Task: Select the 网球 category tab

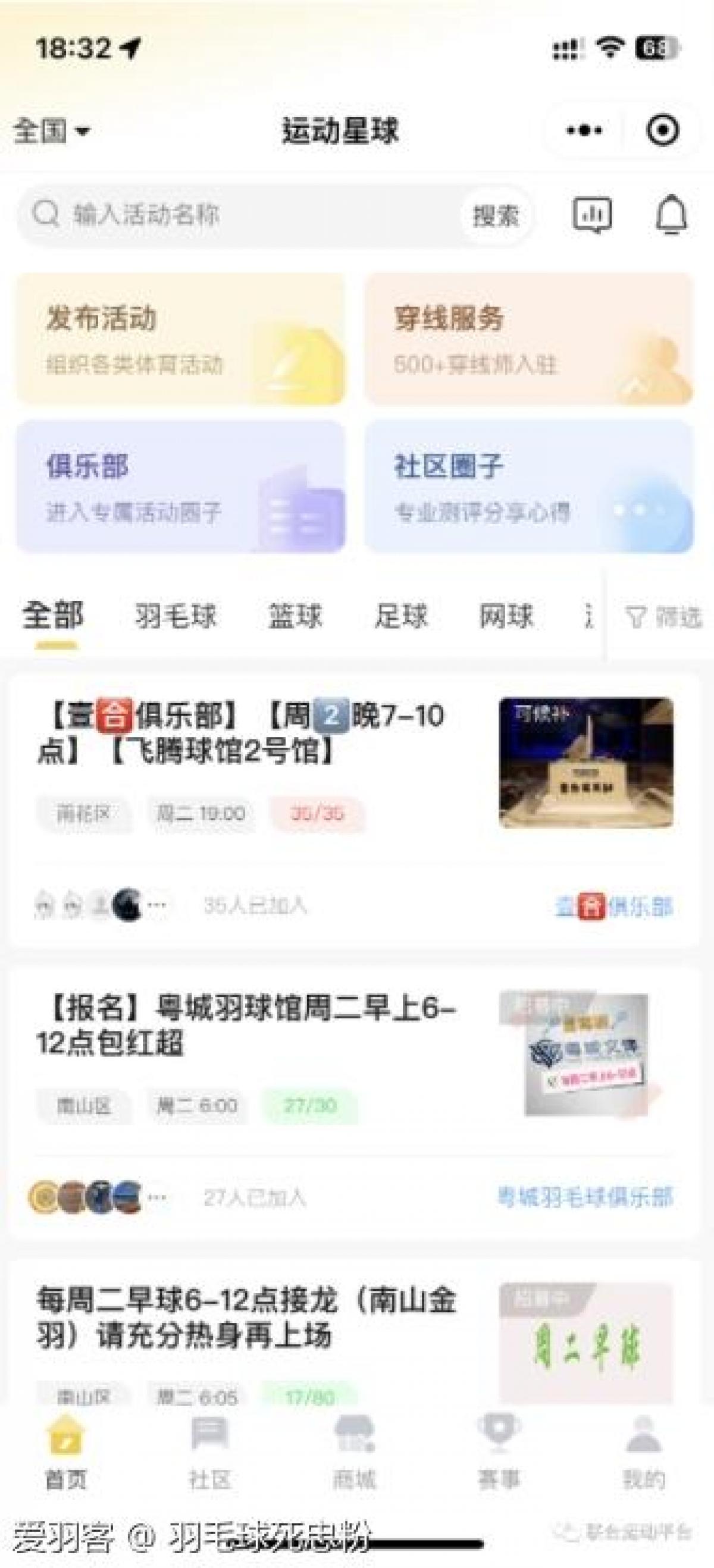Action: tap(506, 616)
